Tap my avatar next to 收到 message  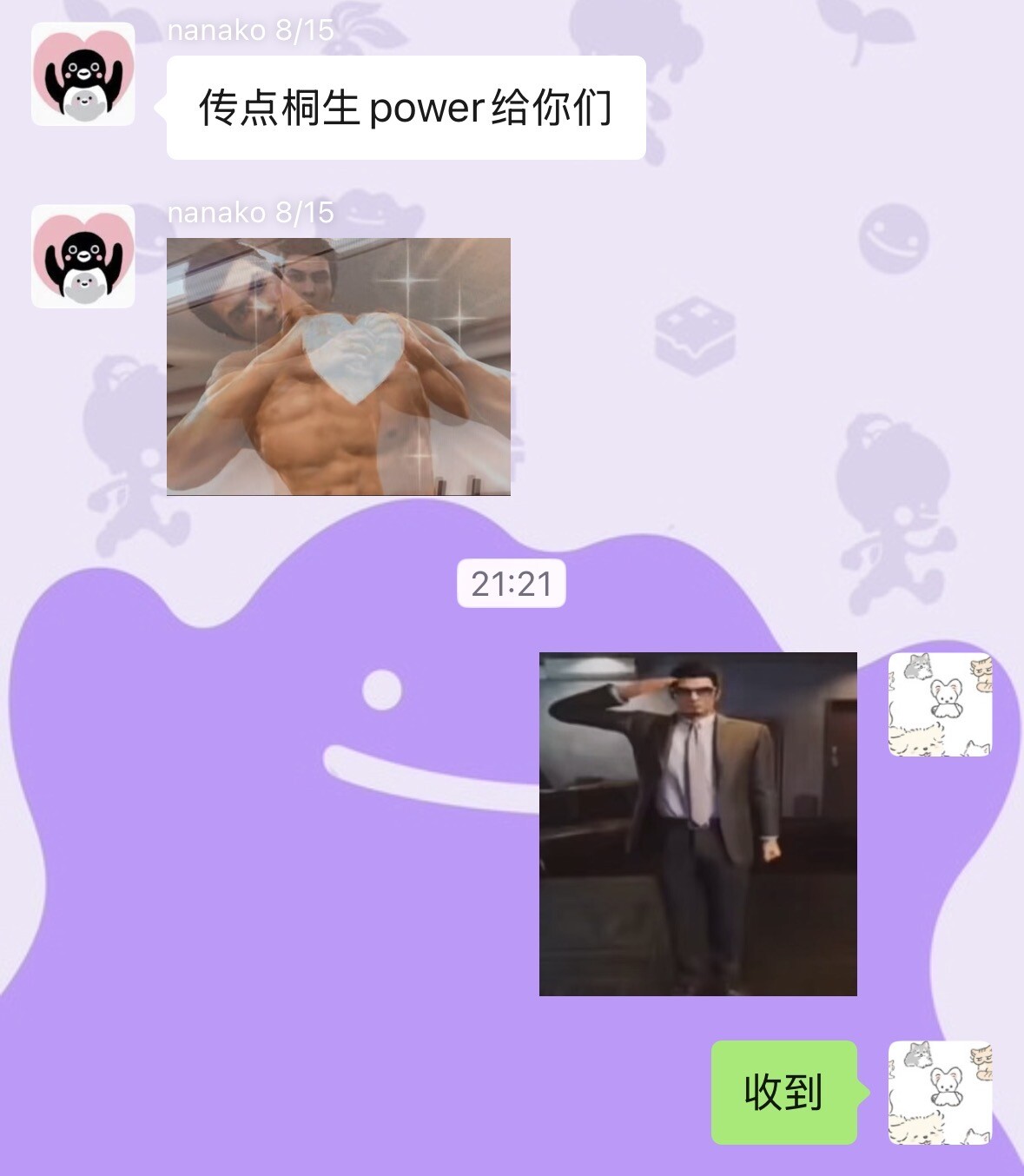click(x=940, y=1093)
